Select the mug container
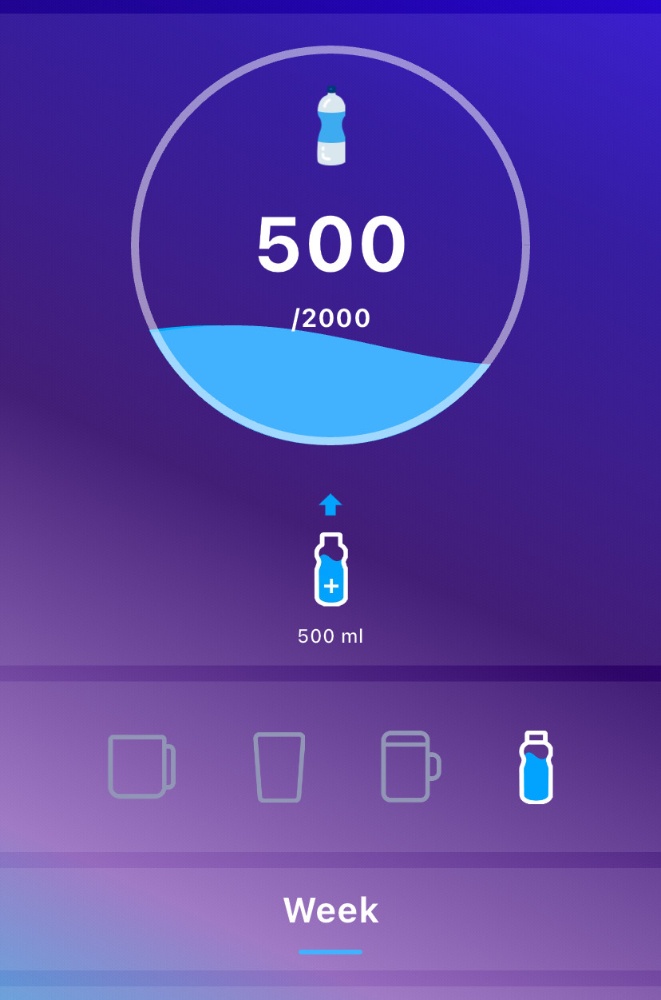Viewport: 661px width, 1000px height. click(x=141, y=767)
